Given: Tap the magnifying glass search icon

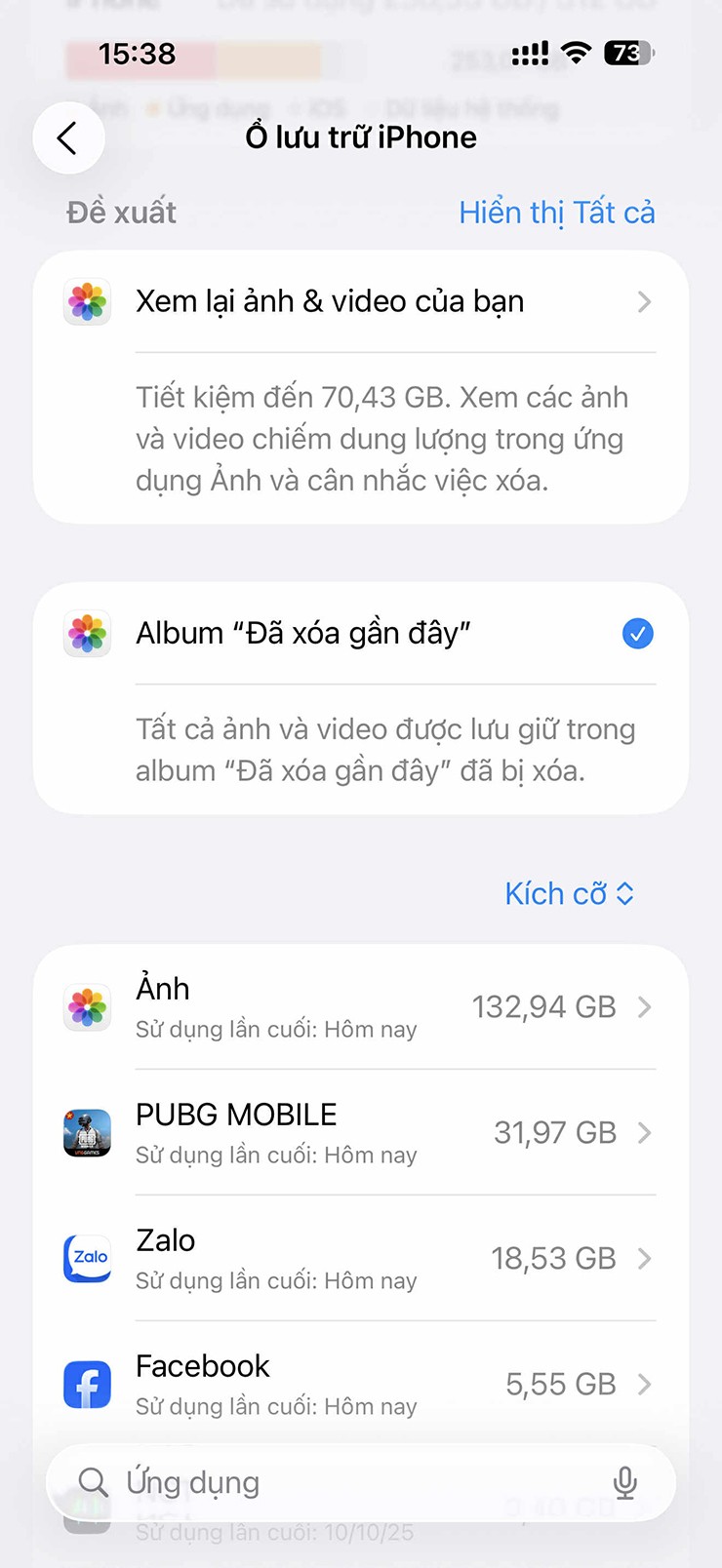Looking at the screenshot, I should pyautogui.click(x=93, y=1482).
